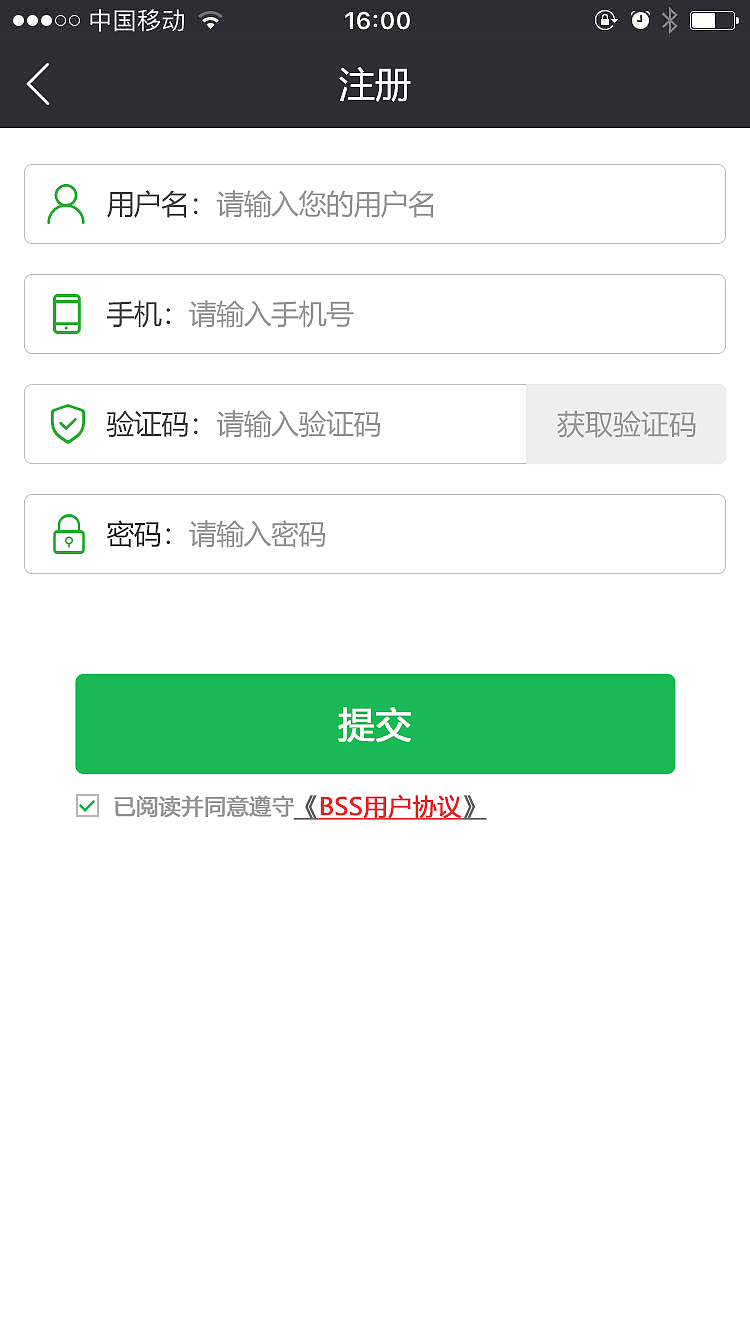Image resolution: width=750 pixels, height=1334 pixels.
Task: Tap the 获取验证码 button
Action: (x=626, y=423)
